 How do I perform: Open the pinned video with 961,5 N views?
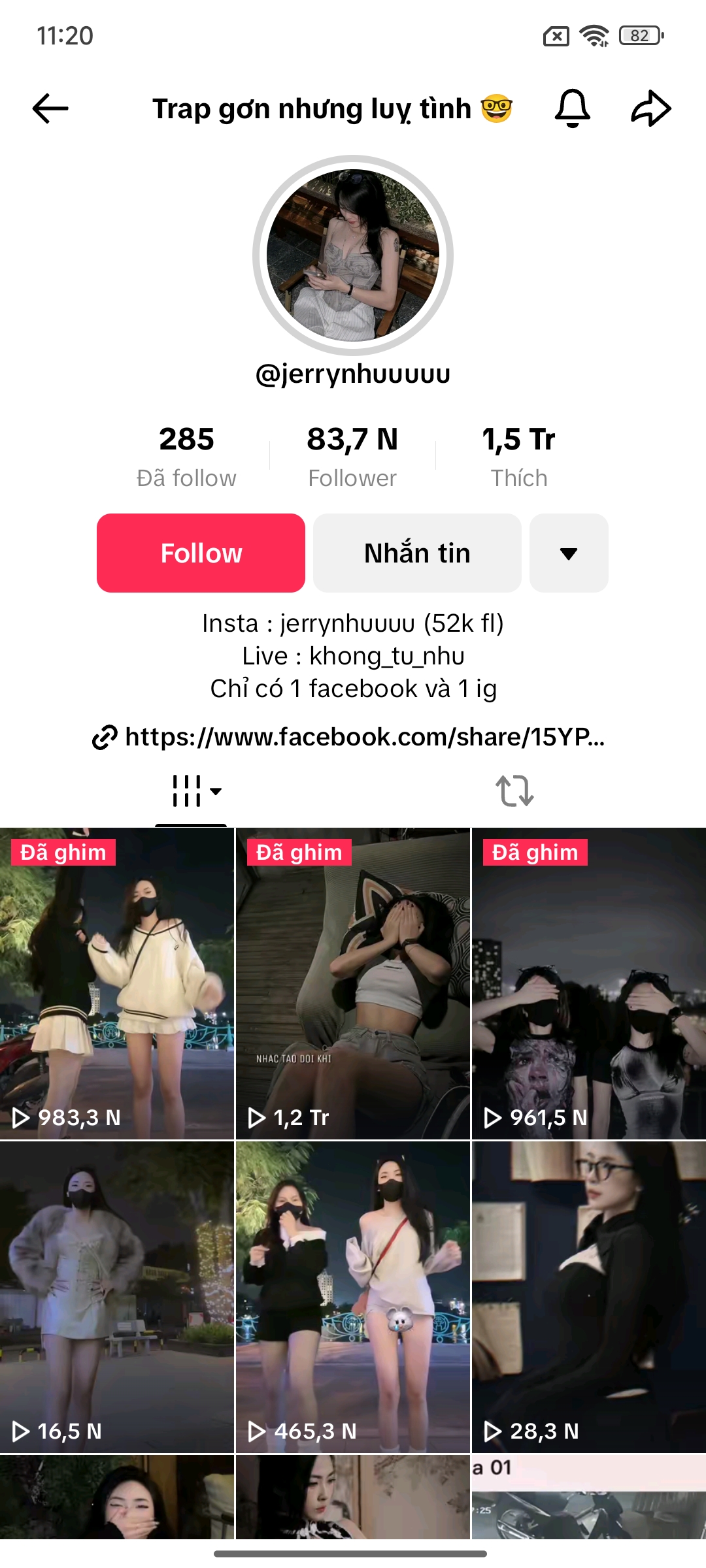tap(589, 983)
